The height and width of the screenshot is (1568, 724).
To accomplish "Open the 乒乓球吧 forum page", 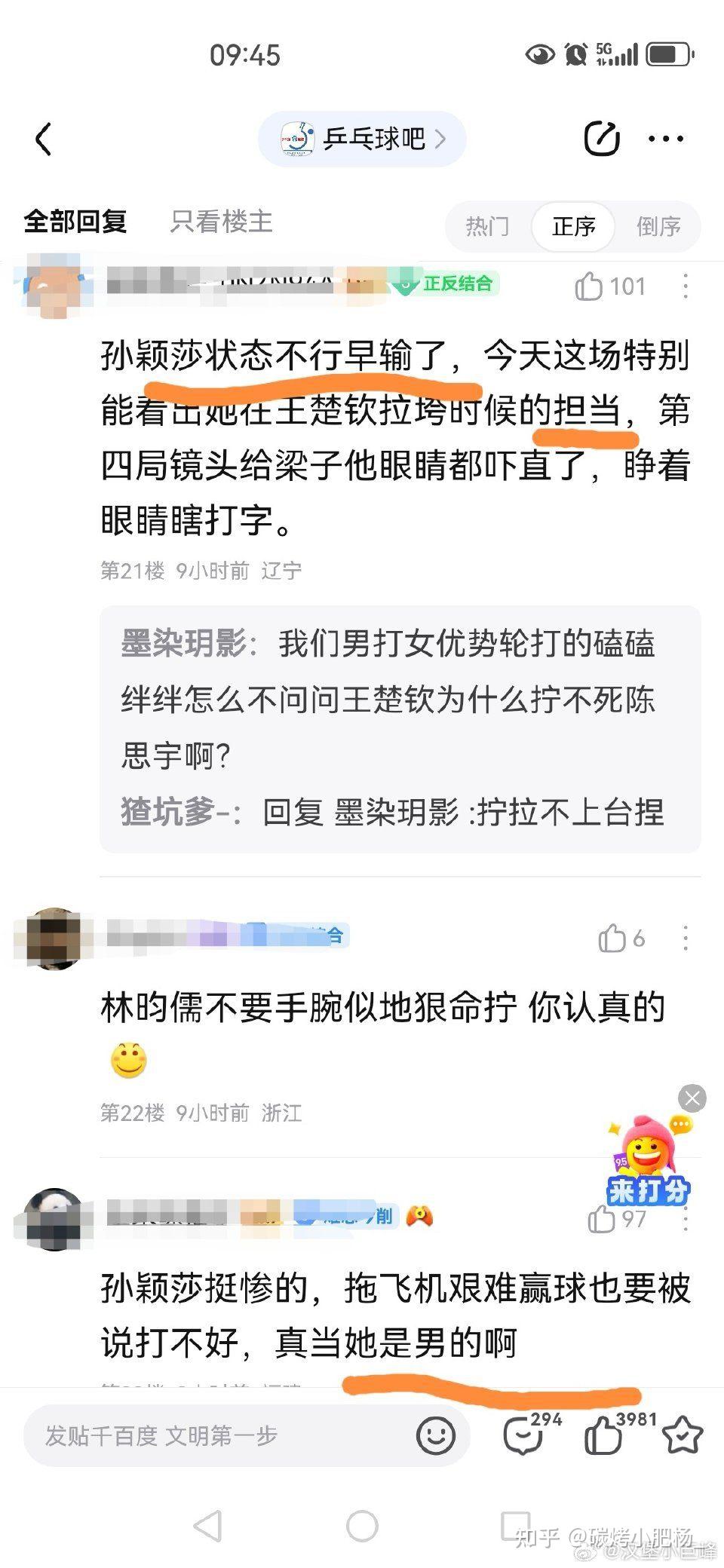I will click(x=362, y=139).
